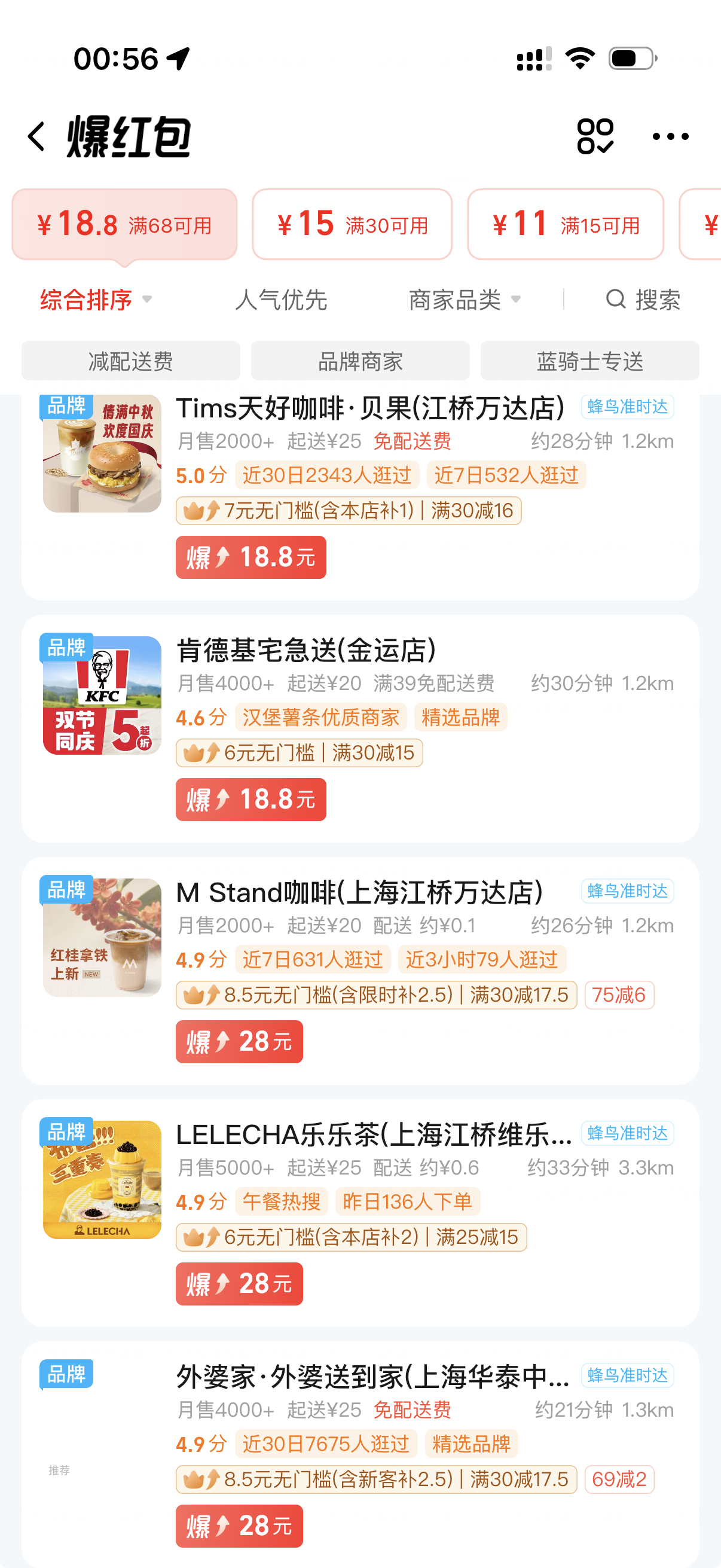Sort by 人气优先
721x1568 pixels.
coord(281,300)
